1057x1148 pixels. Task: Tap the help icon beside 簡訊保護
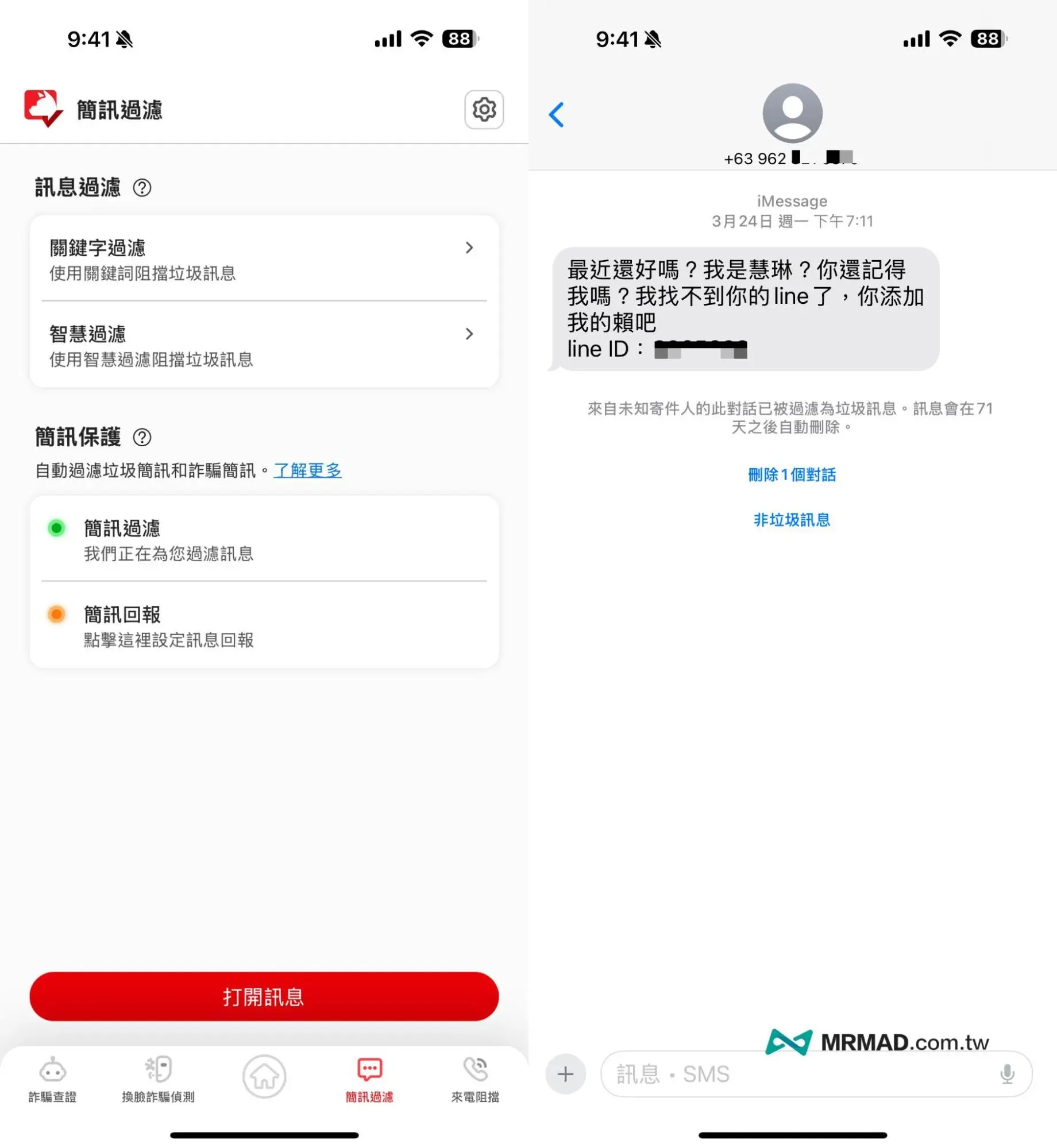click(x=142, y=438)
